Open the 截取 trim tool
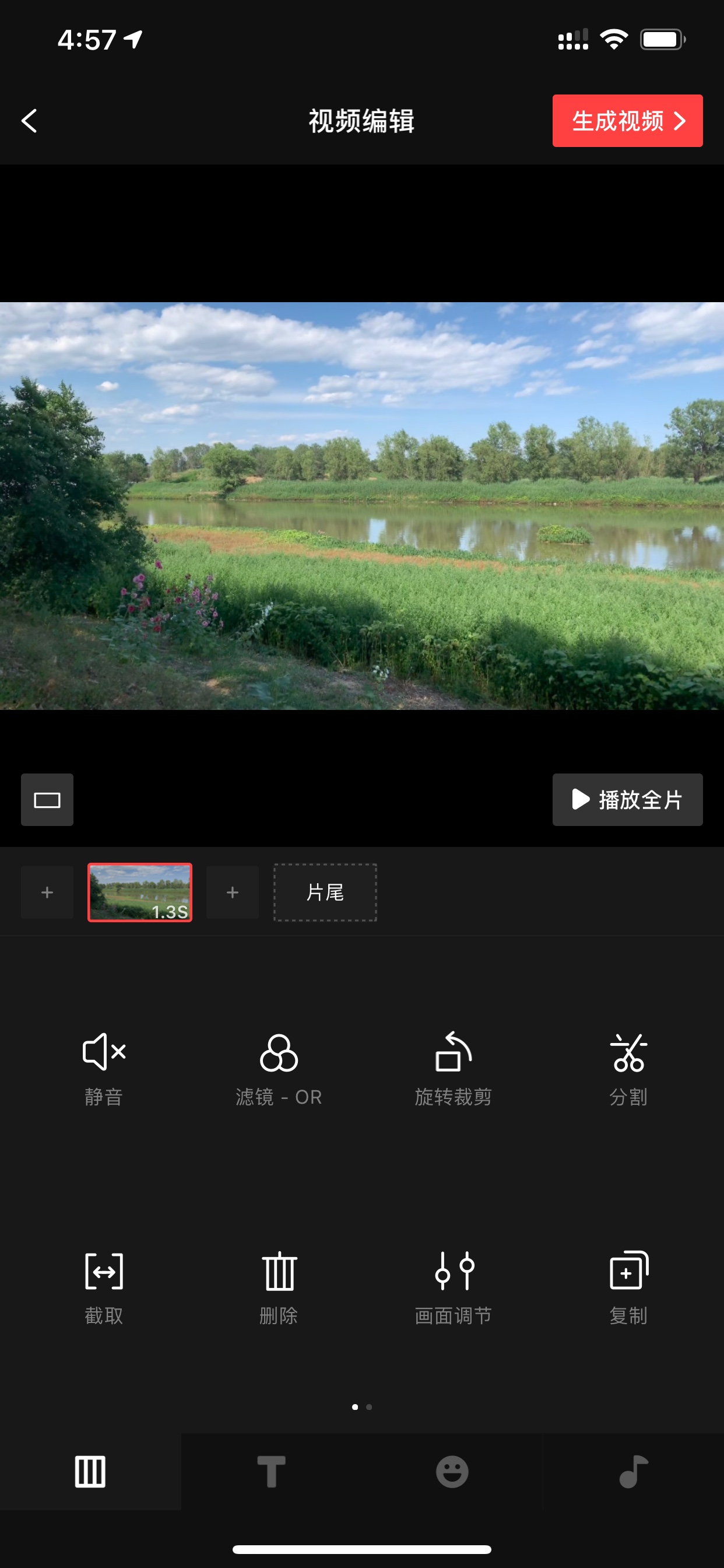This screenshot has width=724, height=1568. (x=104, y=1288)
